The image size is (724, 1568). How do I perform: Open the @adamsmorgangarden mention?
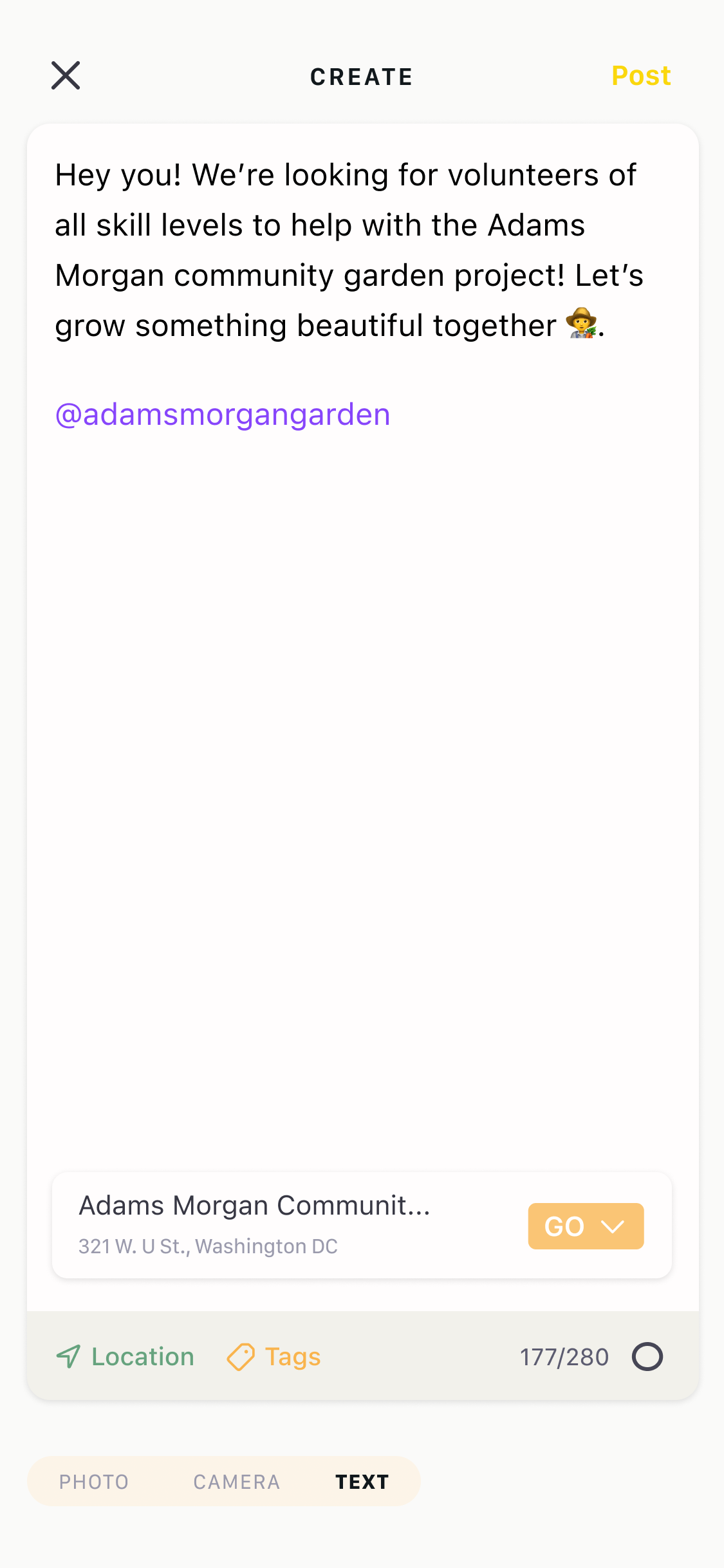coord(223,415)
